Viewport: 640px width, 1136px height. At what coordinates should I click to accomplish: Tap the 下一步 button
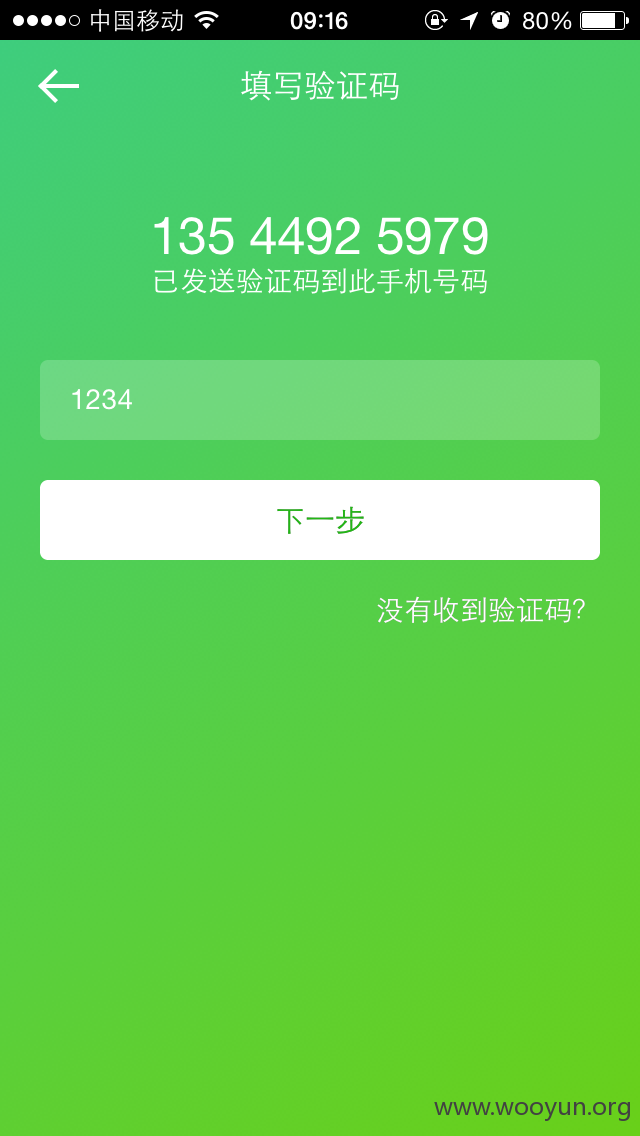[x=320, y=520]
